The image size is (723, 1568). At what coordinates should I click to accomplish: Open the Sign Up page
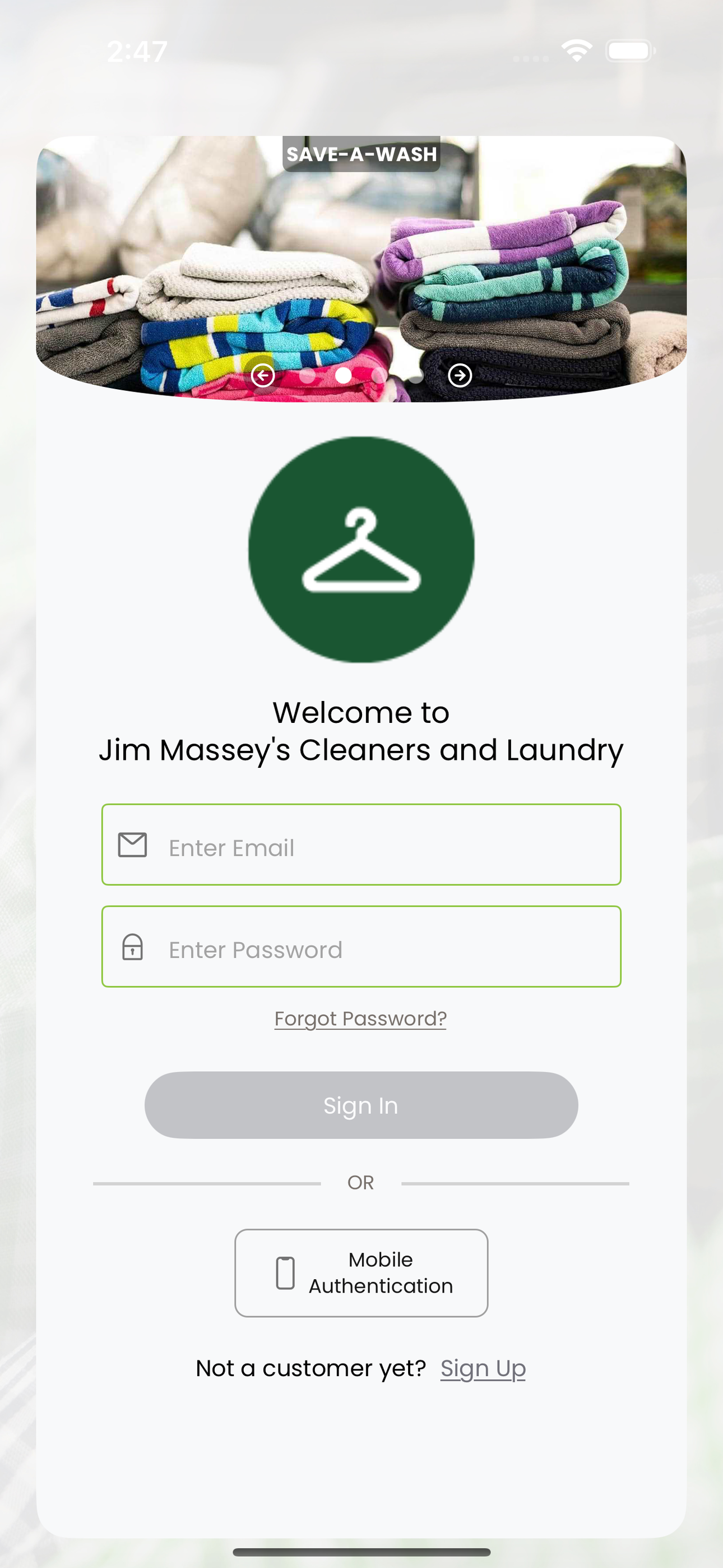click(x=483, y=1368)
